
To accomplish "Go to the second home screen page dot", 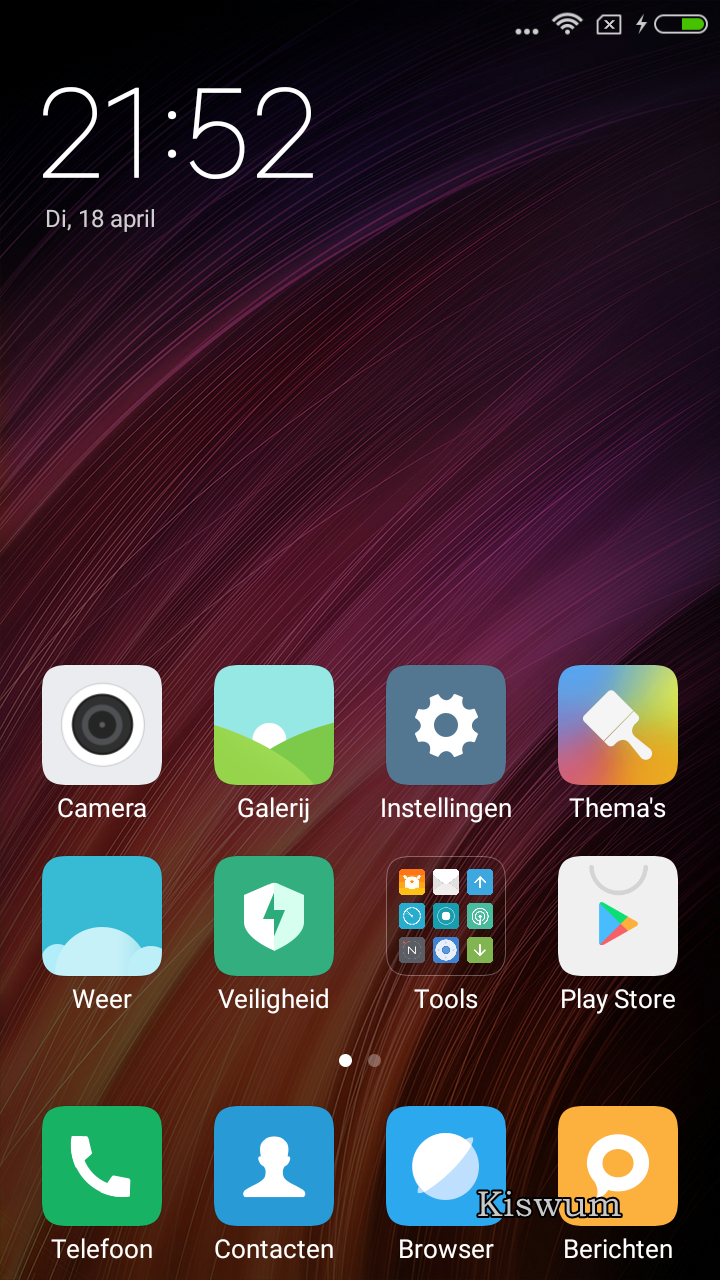I will pyautogui.click(x=374, y=1060).
